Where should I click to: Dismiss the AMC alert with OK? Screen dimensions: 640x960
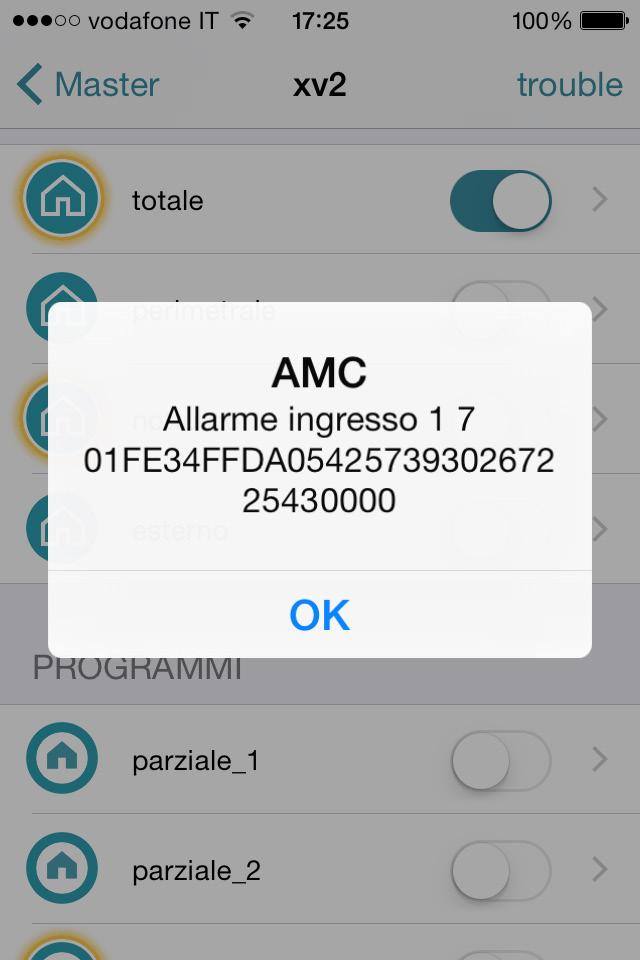click(x=319, y=615)
